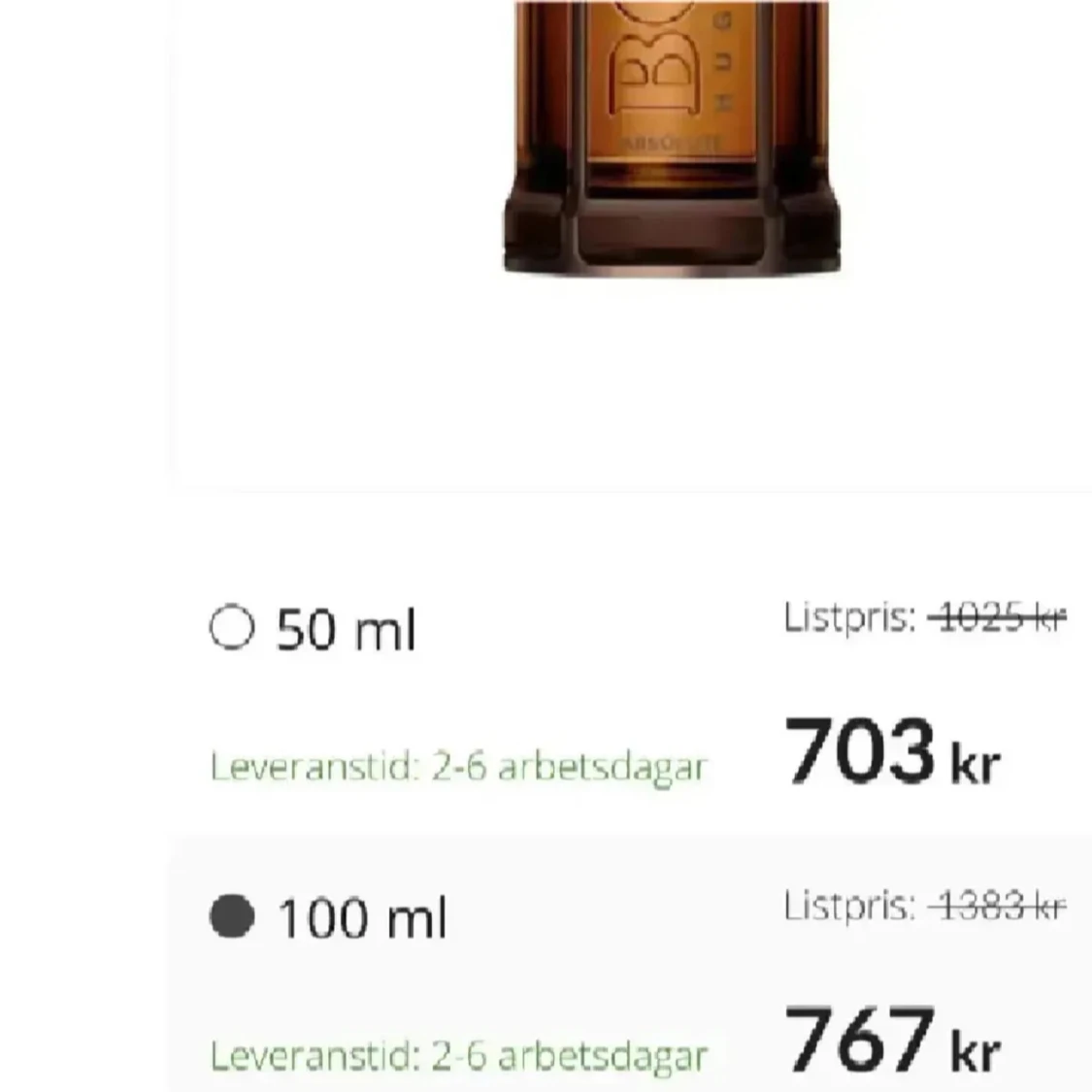Choose the 100 ml size option
This screenshot has width=1092, height=1092.
click(x=232, y=917)
